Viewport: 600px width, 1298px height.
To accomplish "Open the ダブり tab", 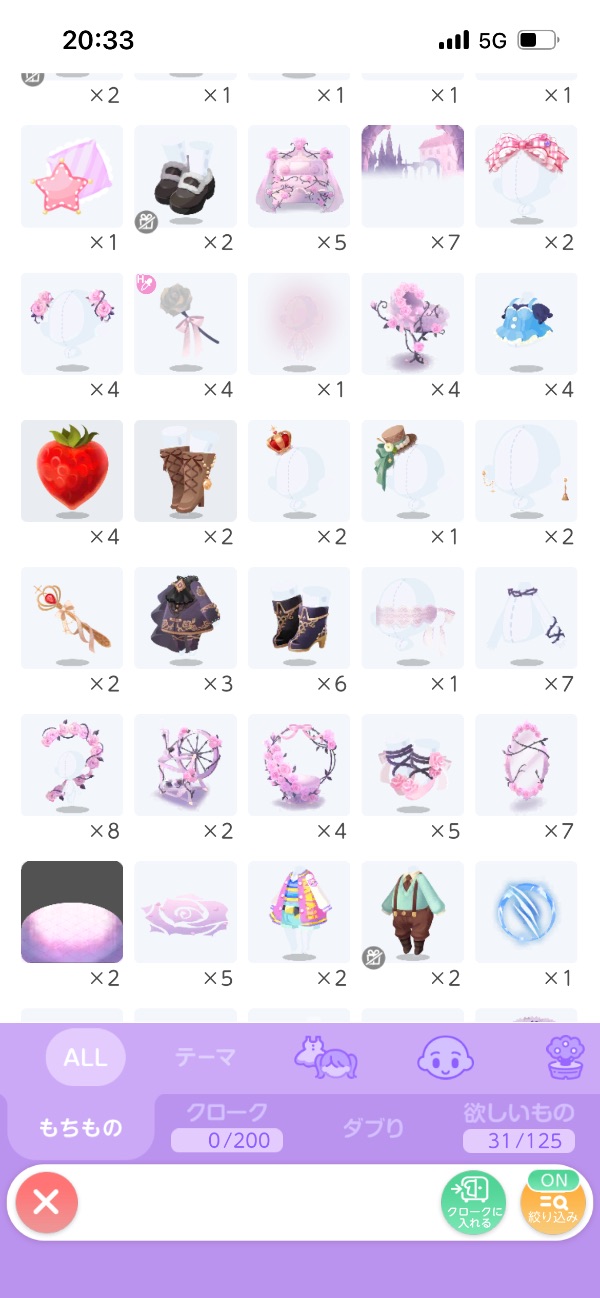I will (x=374, y=1128).
